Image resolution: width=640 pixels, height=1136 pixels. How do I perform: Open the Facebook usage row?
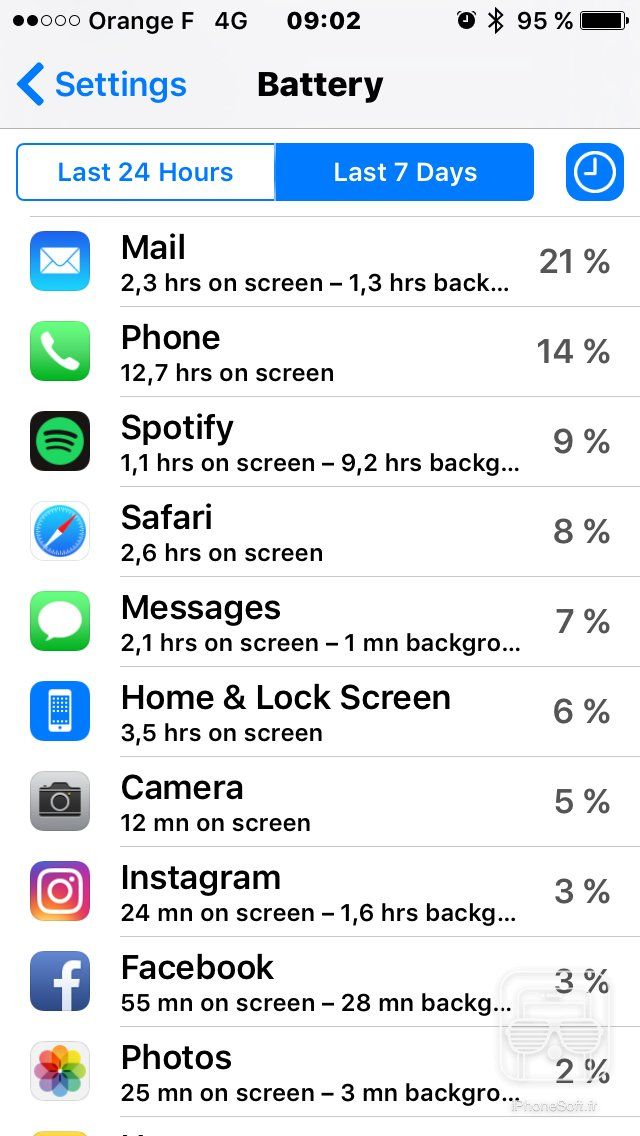tap(320, 982)
